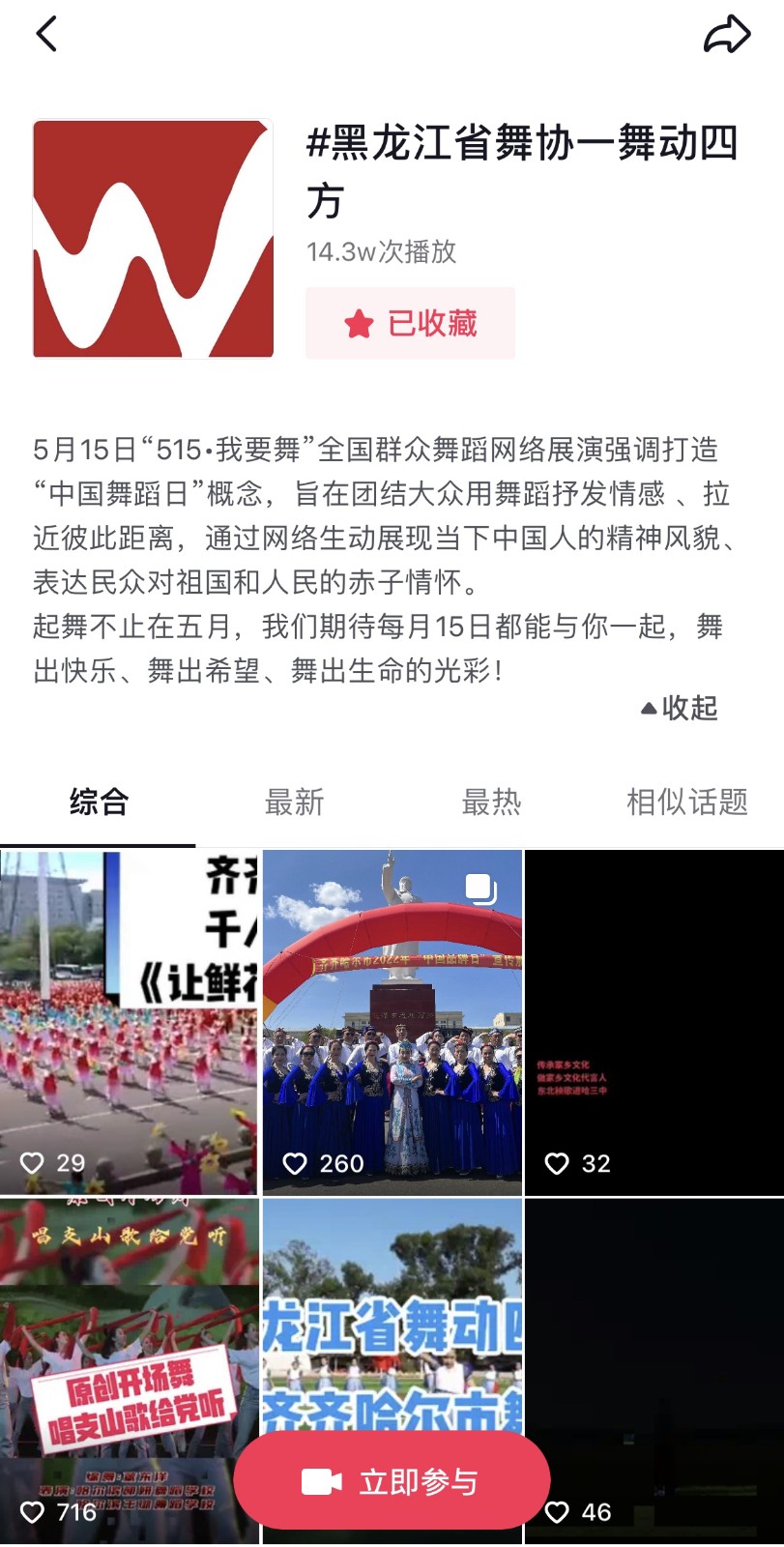This screenshot has width=784, height=1547.
Task: Switch to the 综合 tab
Action: 99,802
